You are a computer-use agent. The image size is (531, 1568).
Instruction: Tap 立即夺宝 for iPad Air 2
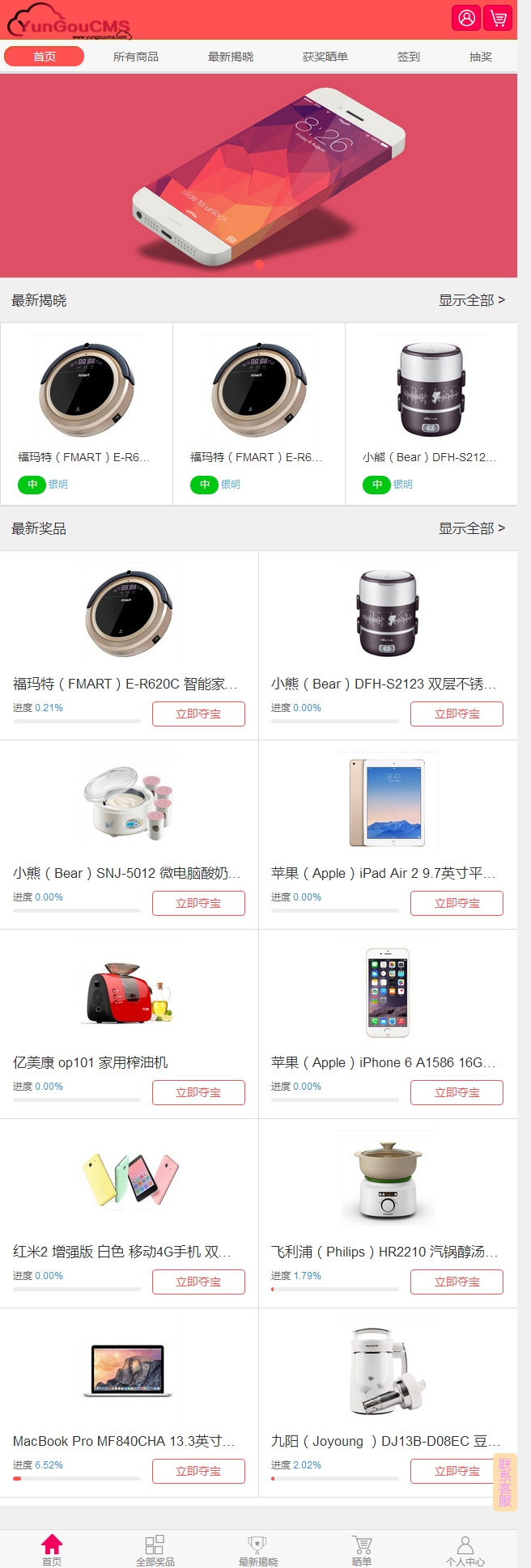point(457,903)
